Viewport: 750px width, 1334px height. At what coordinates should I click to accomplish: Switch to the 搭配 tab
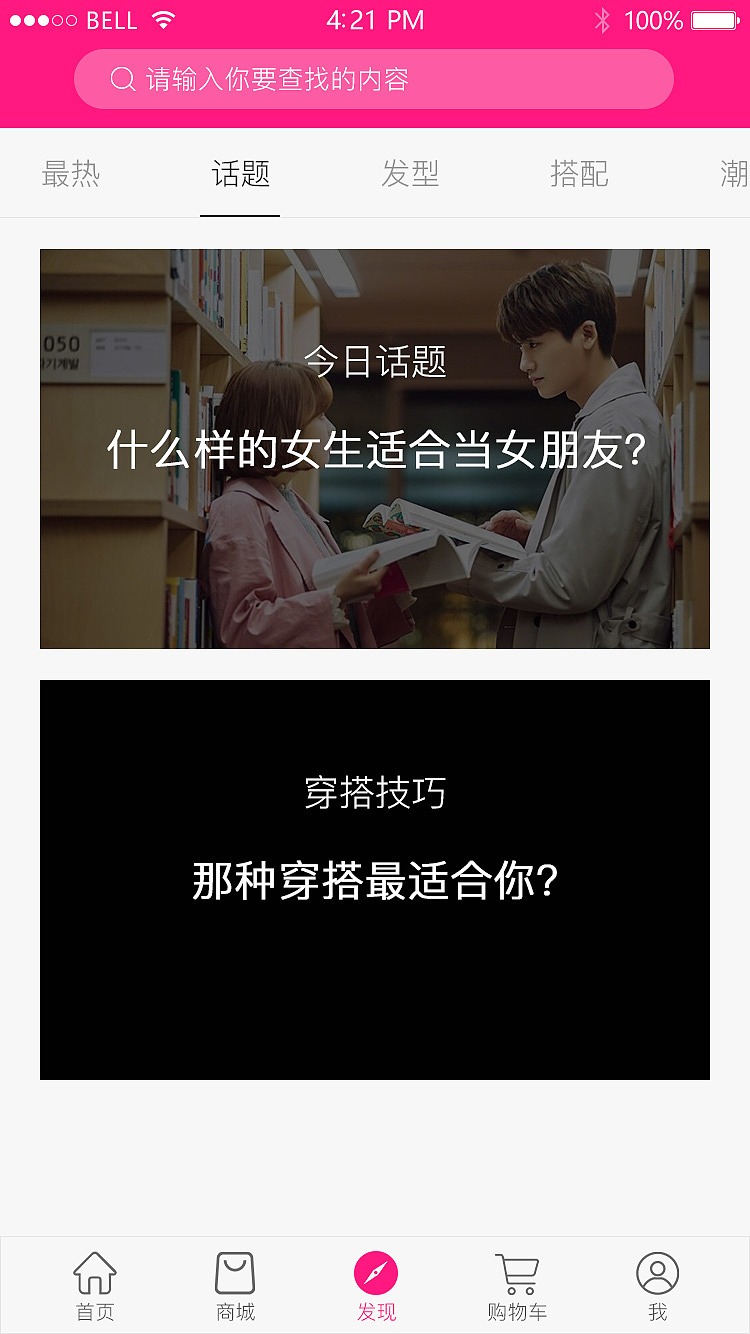[580, 172]
